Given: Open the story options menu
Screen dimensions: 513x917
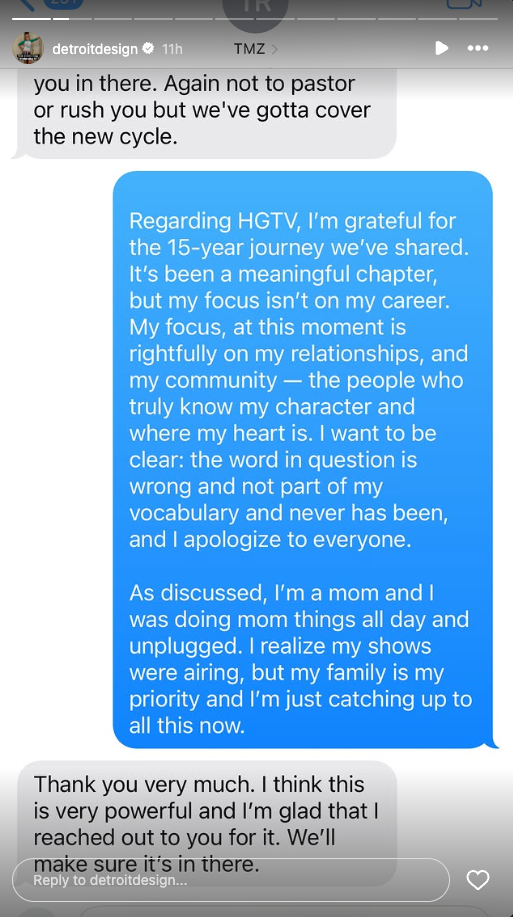Looking at the screenshot, I should tap(478, 49).
